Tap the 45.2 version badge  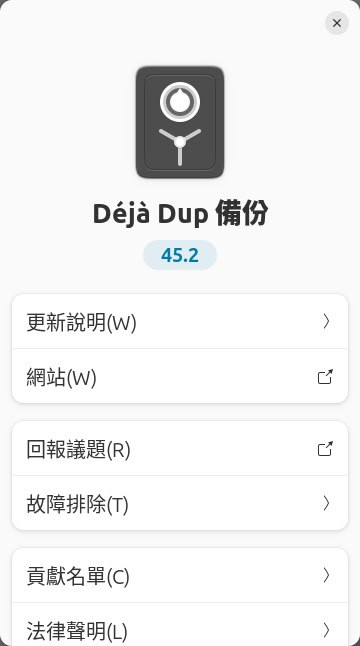(x=180, y=255)
